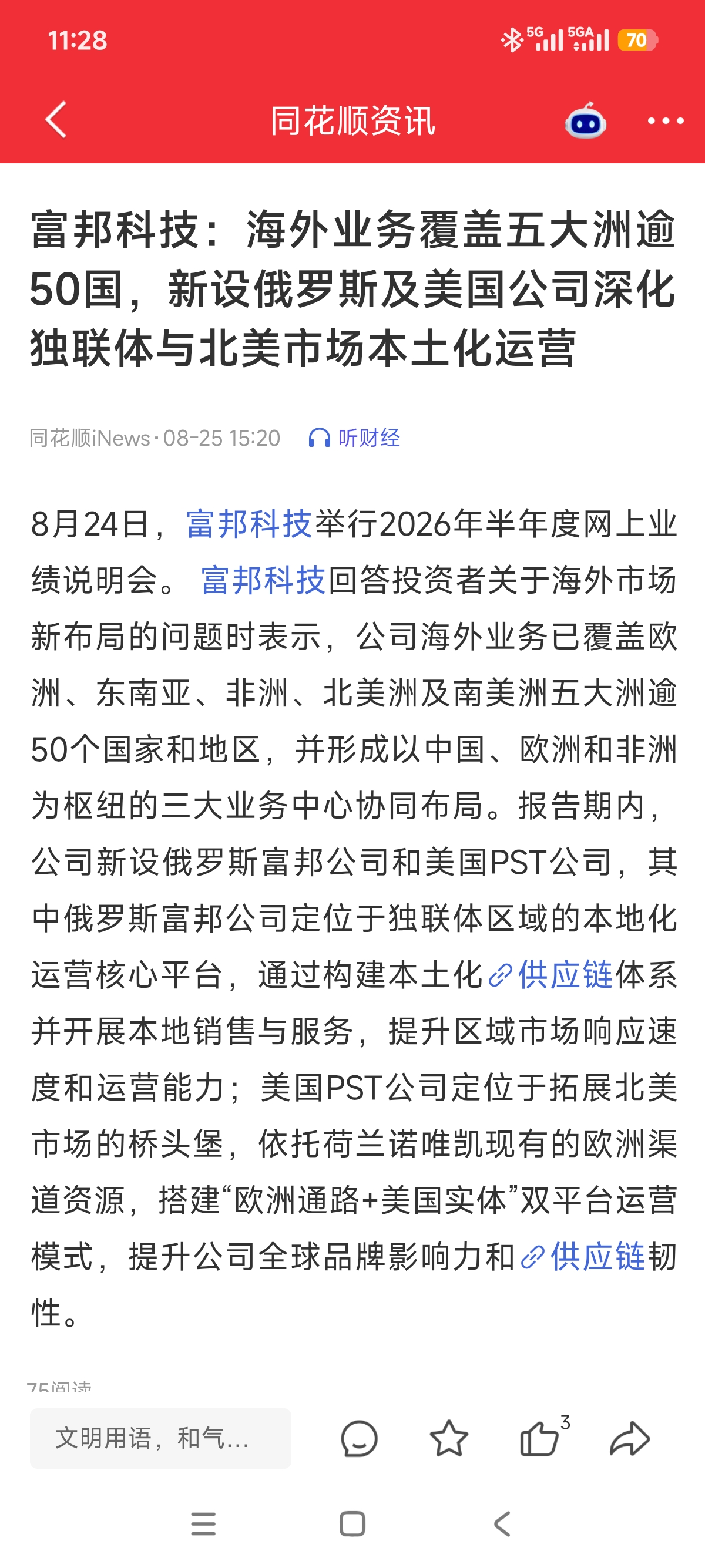Share this article

(630, 1438)
